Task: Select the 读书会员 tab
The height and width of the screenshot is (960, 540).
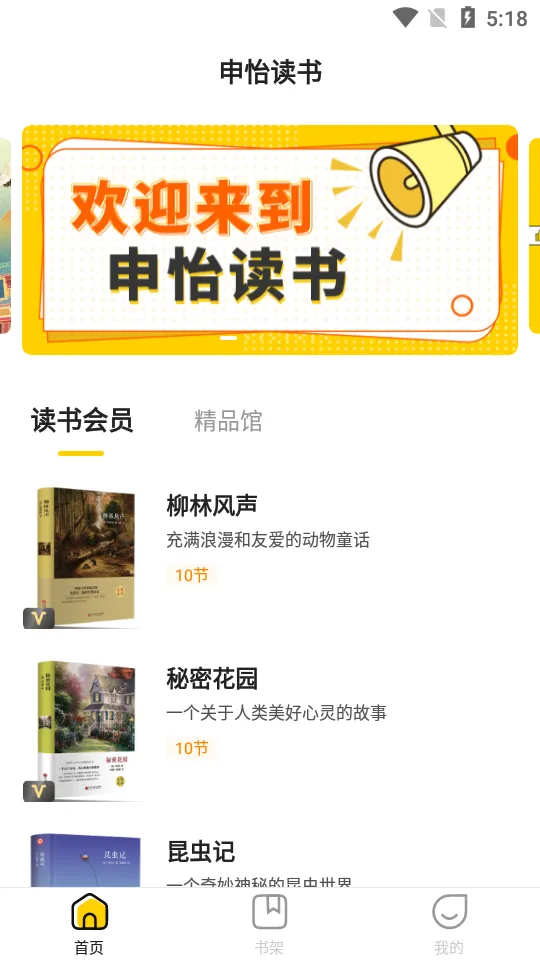Action: click(x=81, y=421)
